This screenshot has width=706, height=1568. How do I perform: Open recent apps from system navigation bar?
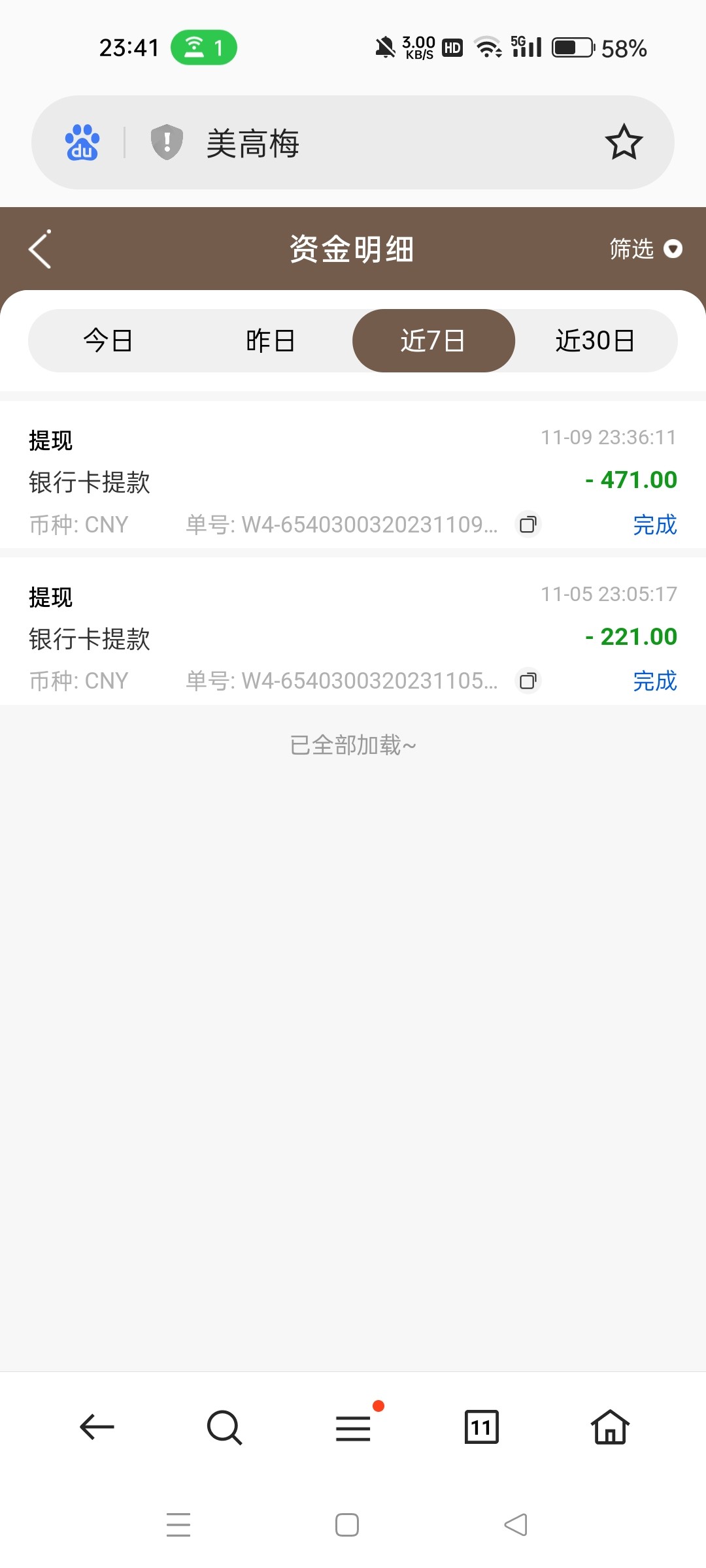point(178,1525)
